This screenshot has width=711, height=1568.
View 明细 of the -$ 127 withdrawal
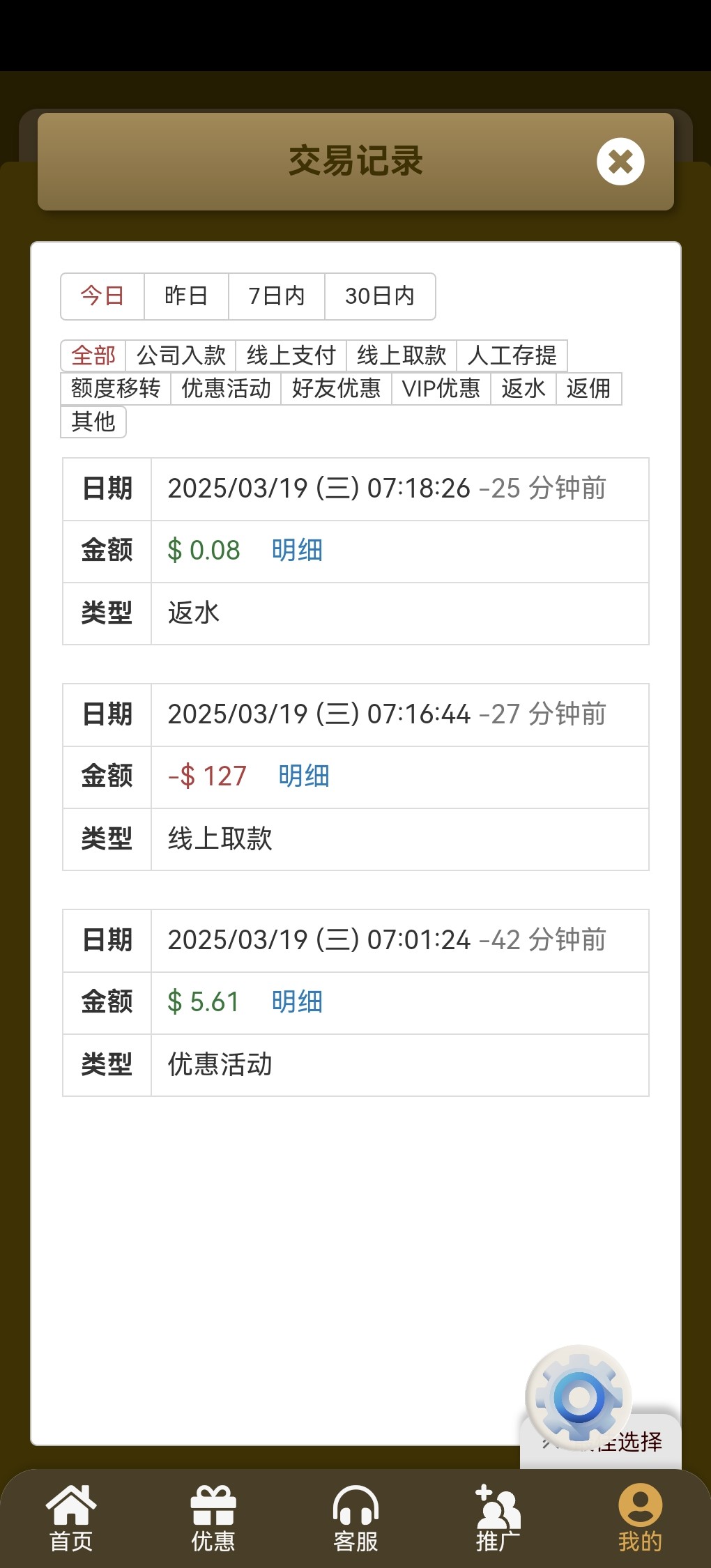click(x=304, y=776)
